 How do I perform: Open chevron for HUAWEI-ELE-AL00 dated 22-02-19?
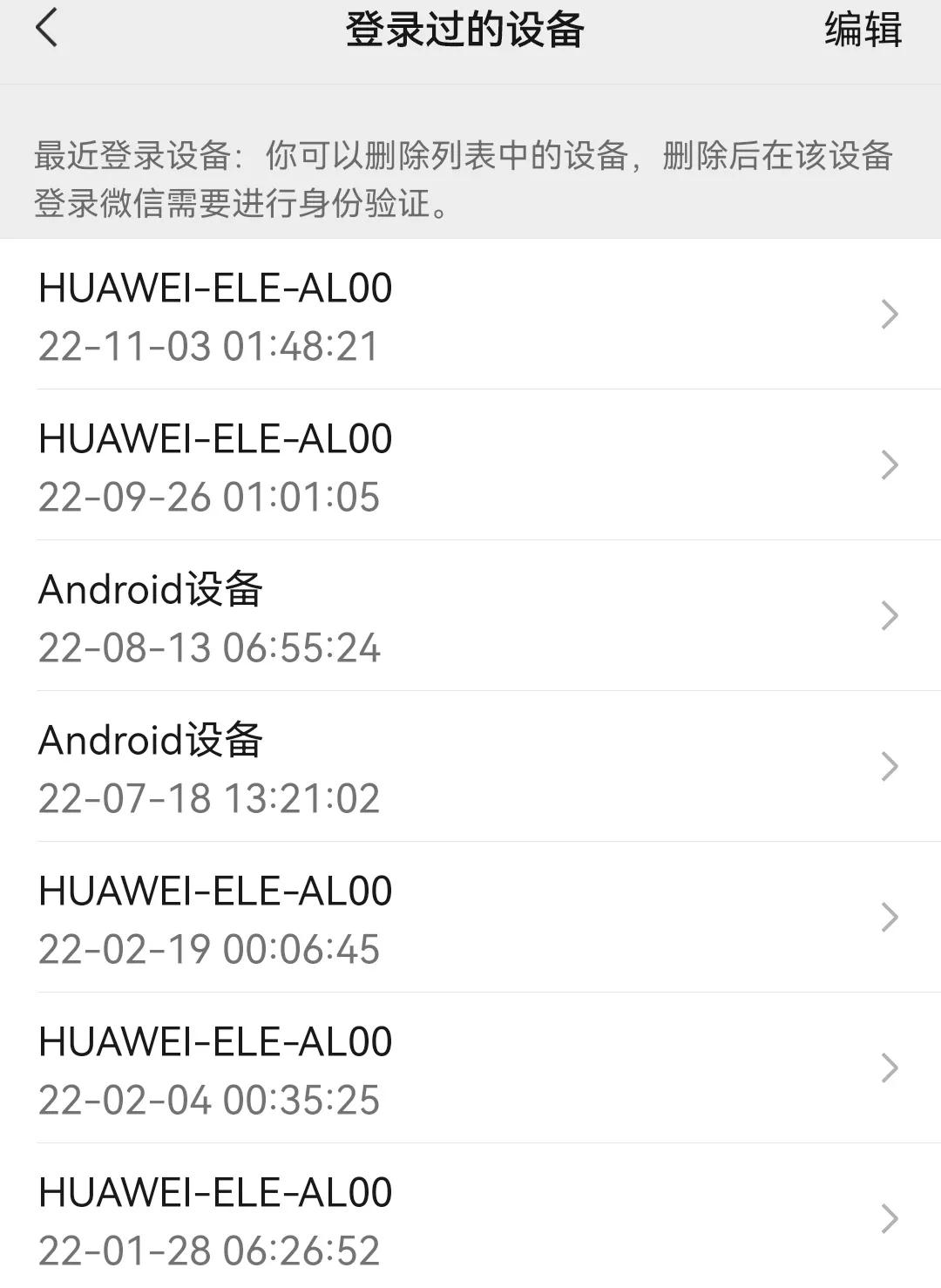890,916
